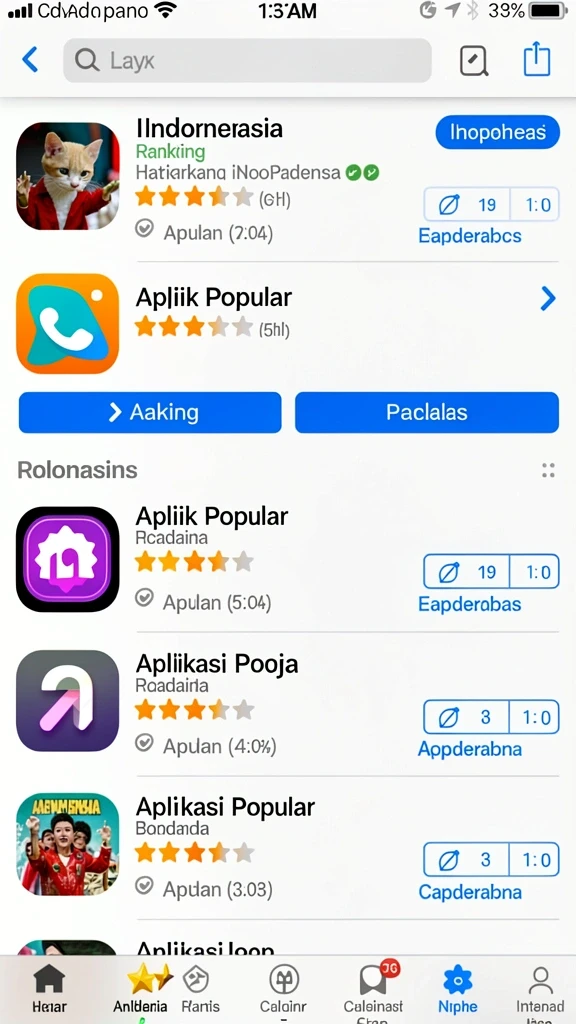The height and width of the screenshot is (1024, 576).
Task: Switch to the Anlderia tab
Action: click(140, 989)
